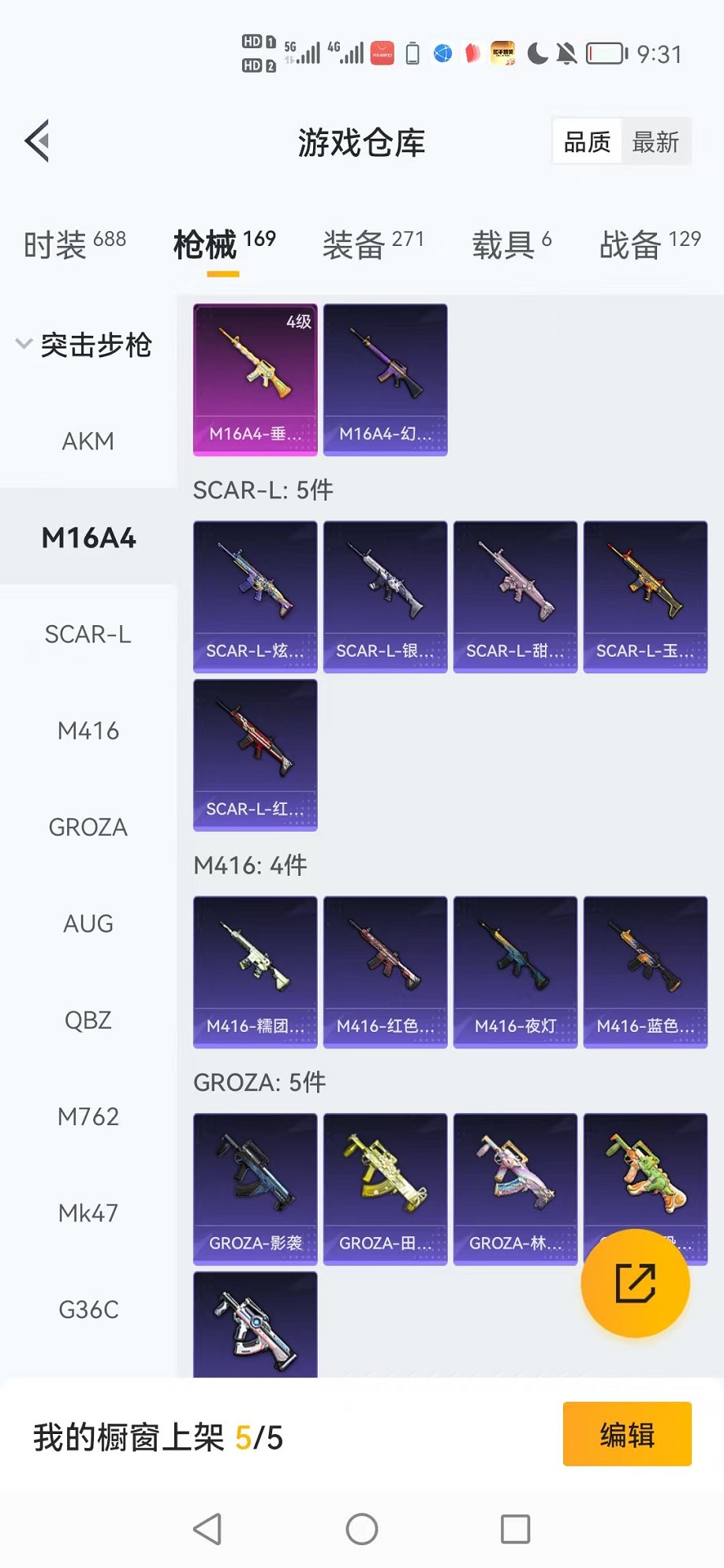The width and height of the screenshot is (724, 1568).
Task: Switch to the 装备 tab
Action: click(x=373, y=244)
